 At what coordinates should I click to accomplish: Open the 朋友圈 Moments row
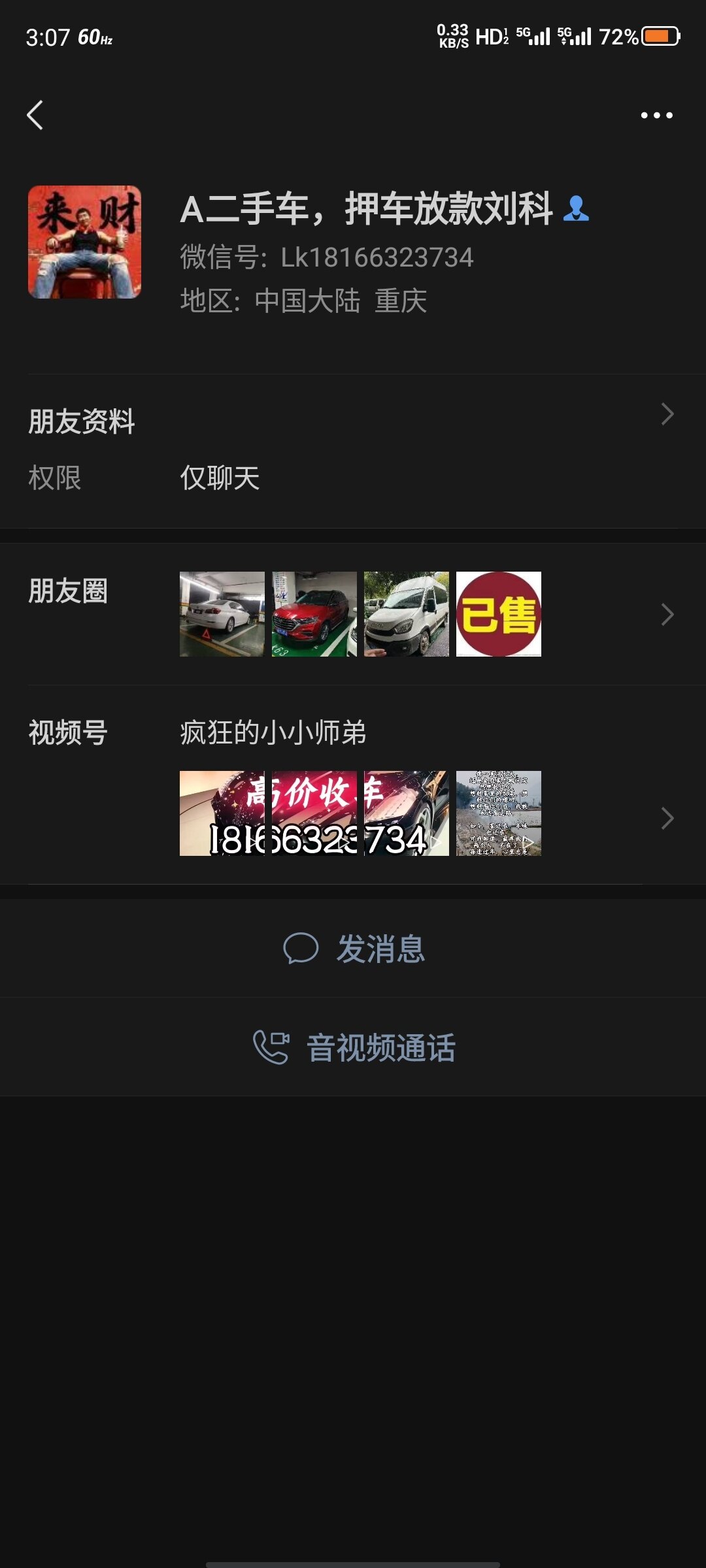click(x=353, y=614)
